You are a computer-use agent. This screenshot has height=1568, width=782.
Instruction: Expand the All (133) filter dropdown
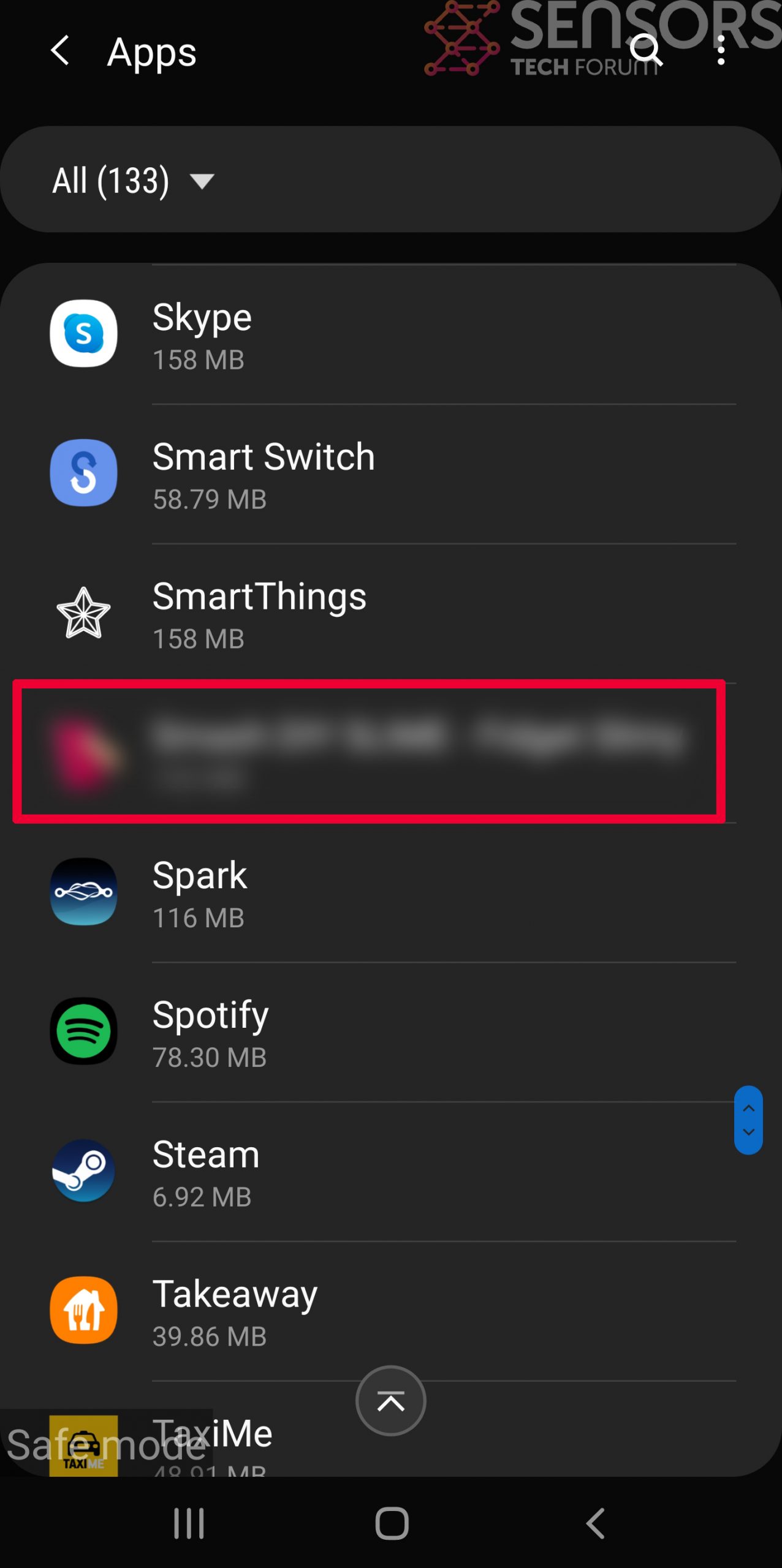(x=133, y=181)
